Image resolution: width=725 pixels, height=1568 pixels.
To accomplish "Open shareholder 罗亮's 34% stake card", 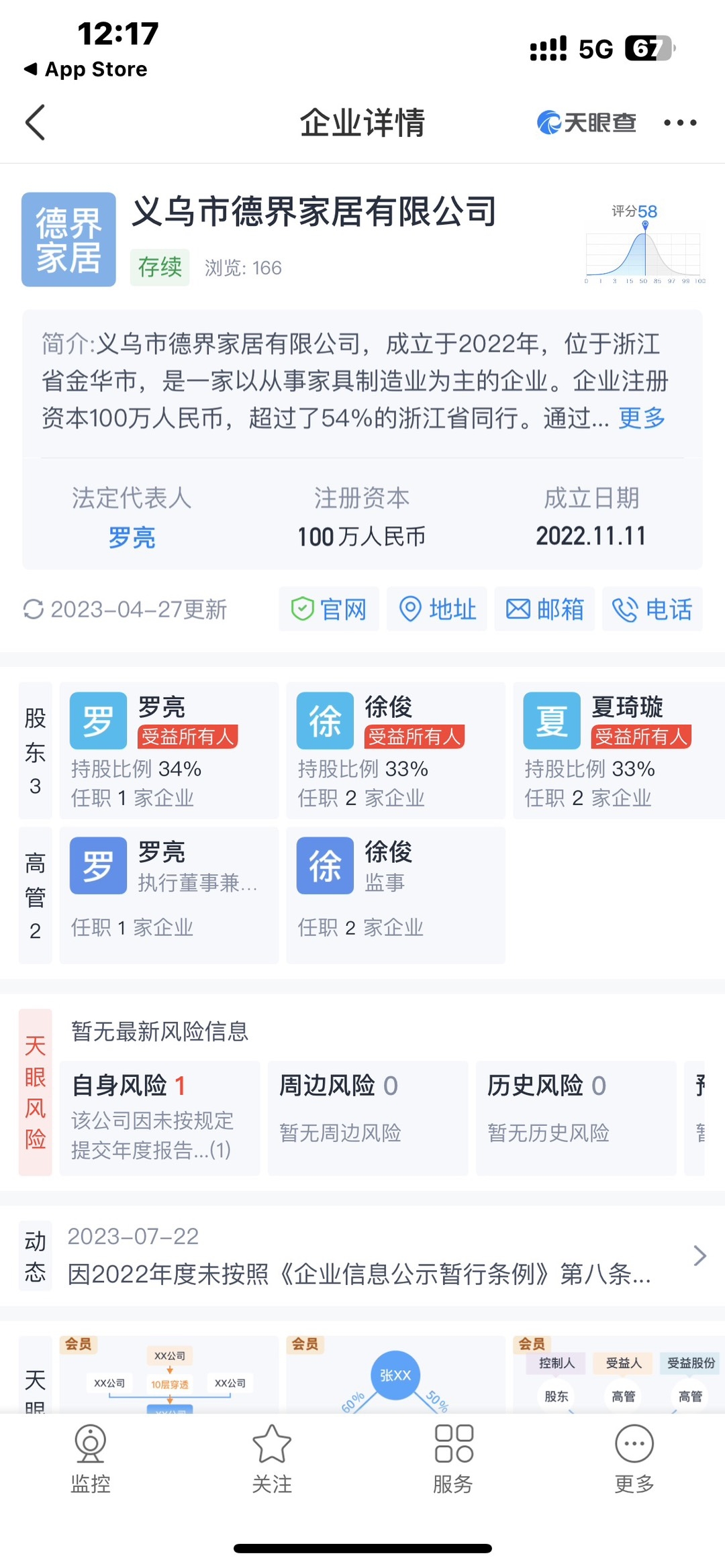I will tap(168, 751).
